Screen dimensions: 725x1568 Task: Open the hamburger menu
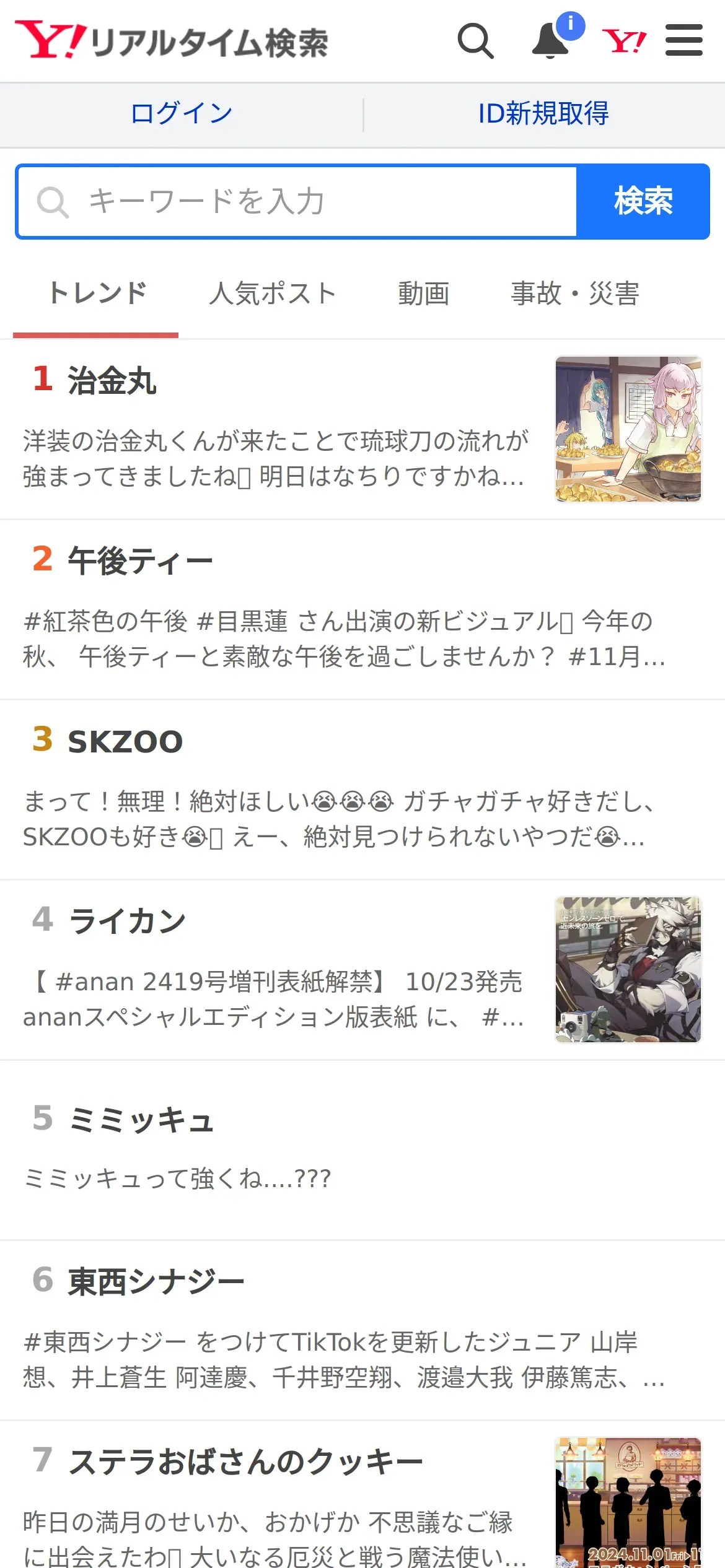(x=683, y=41)
